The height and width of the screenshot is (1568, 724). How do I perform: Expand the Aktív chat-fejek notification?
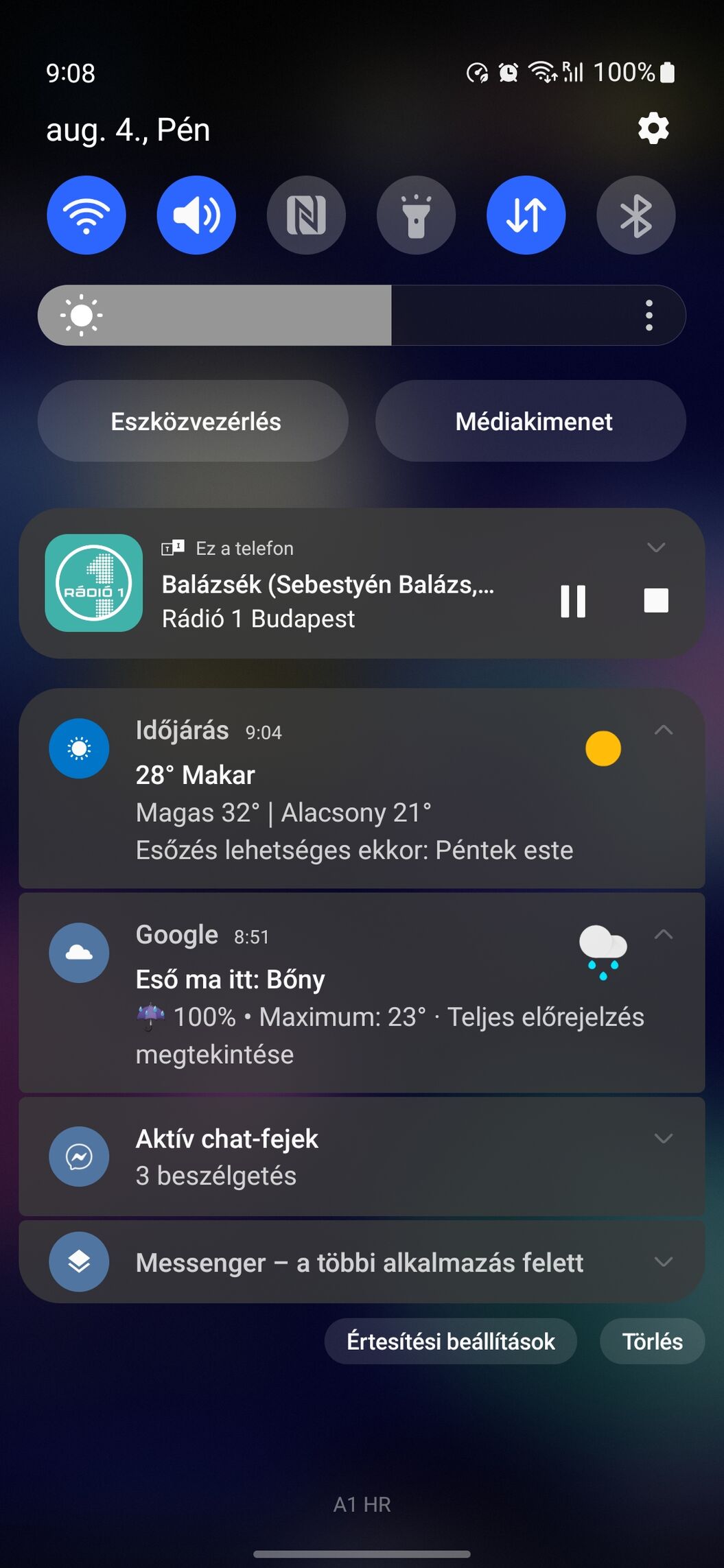pos(664,1139)
